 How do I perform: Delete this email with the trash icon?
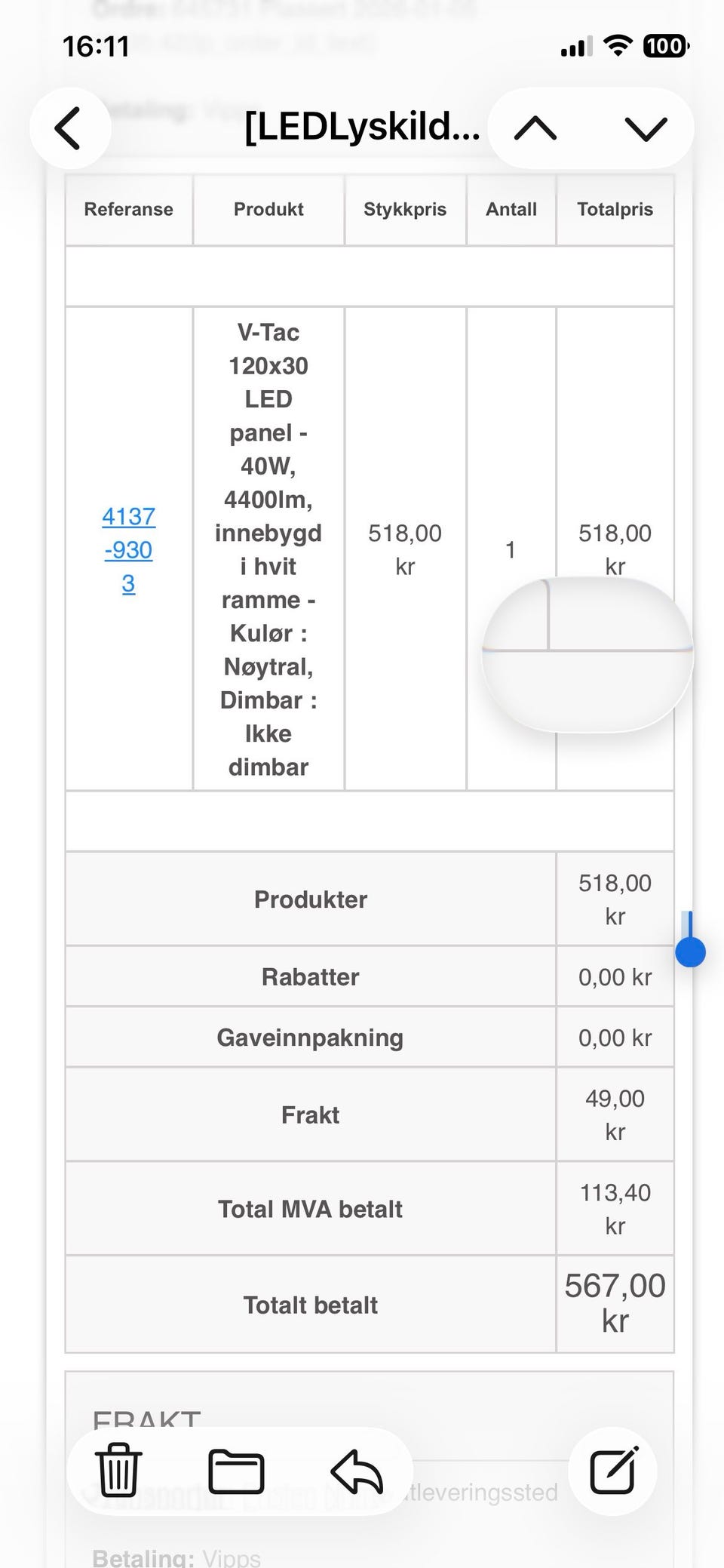[118, 1470]
